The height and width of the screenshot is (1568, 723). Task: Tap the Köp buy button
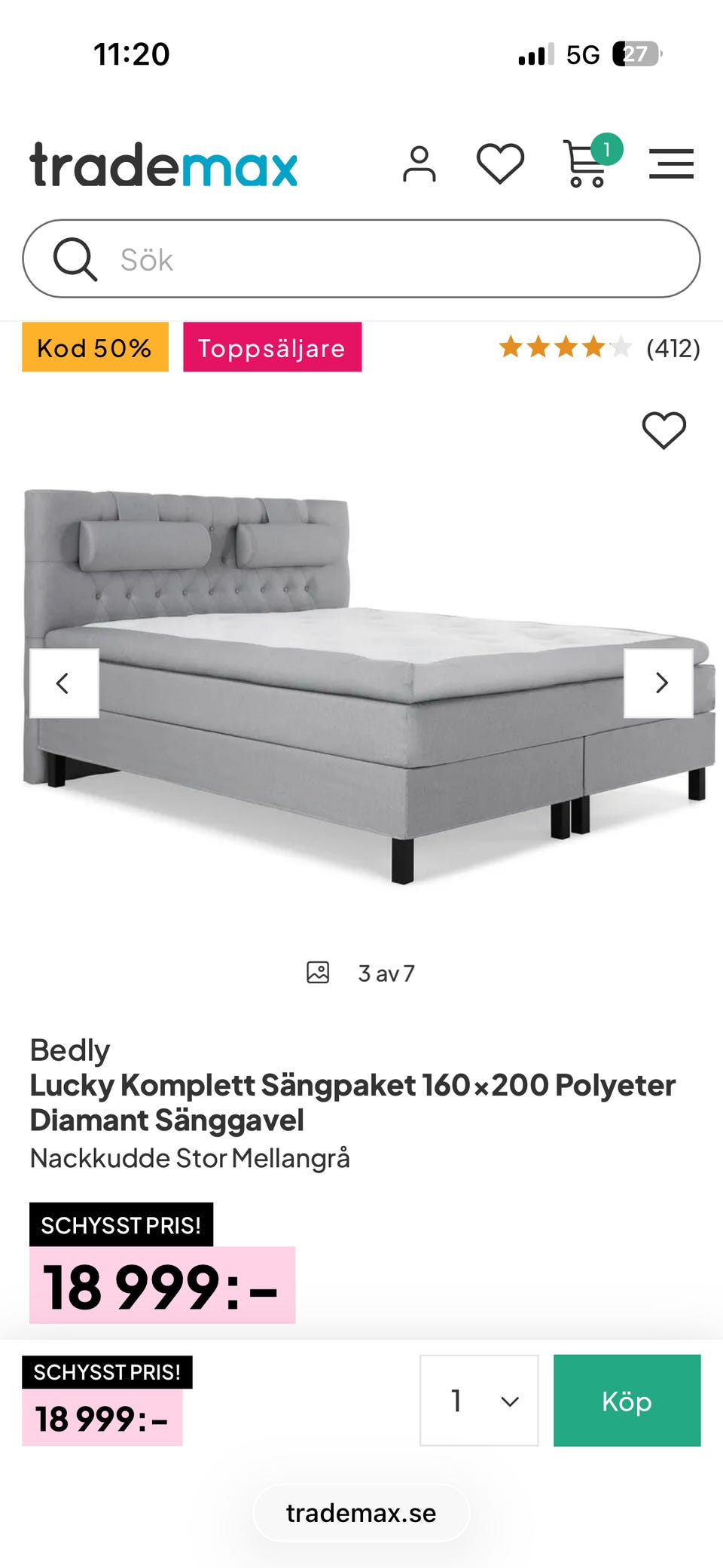[x=627, y=1400]
